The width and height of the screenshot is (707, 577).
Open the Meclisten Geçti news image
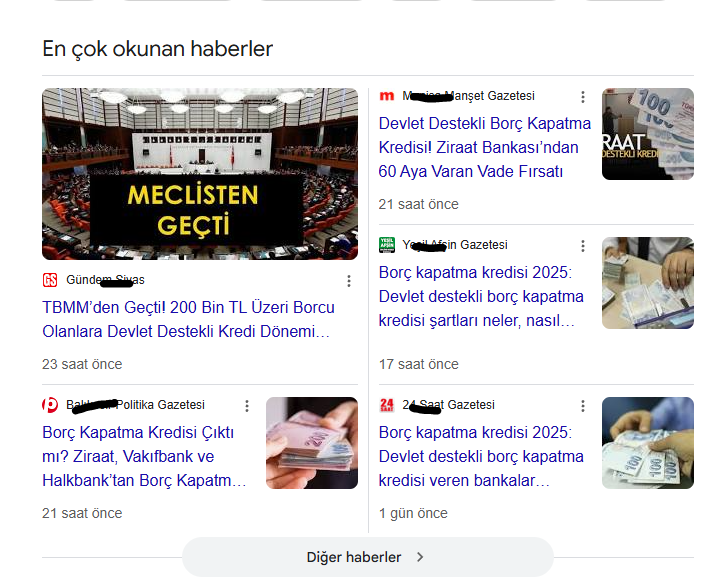tap(200, 174)
